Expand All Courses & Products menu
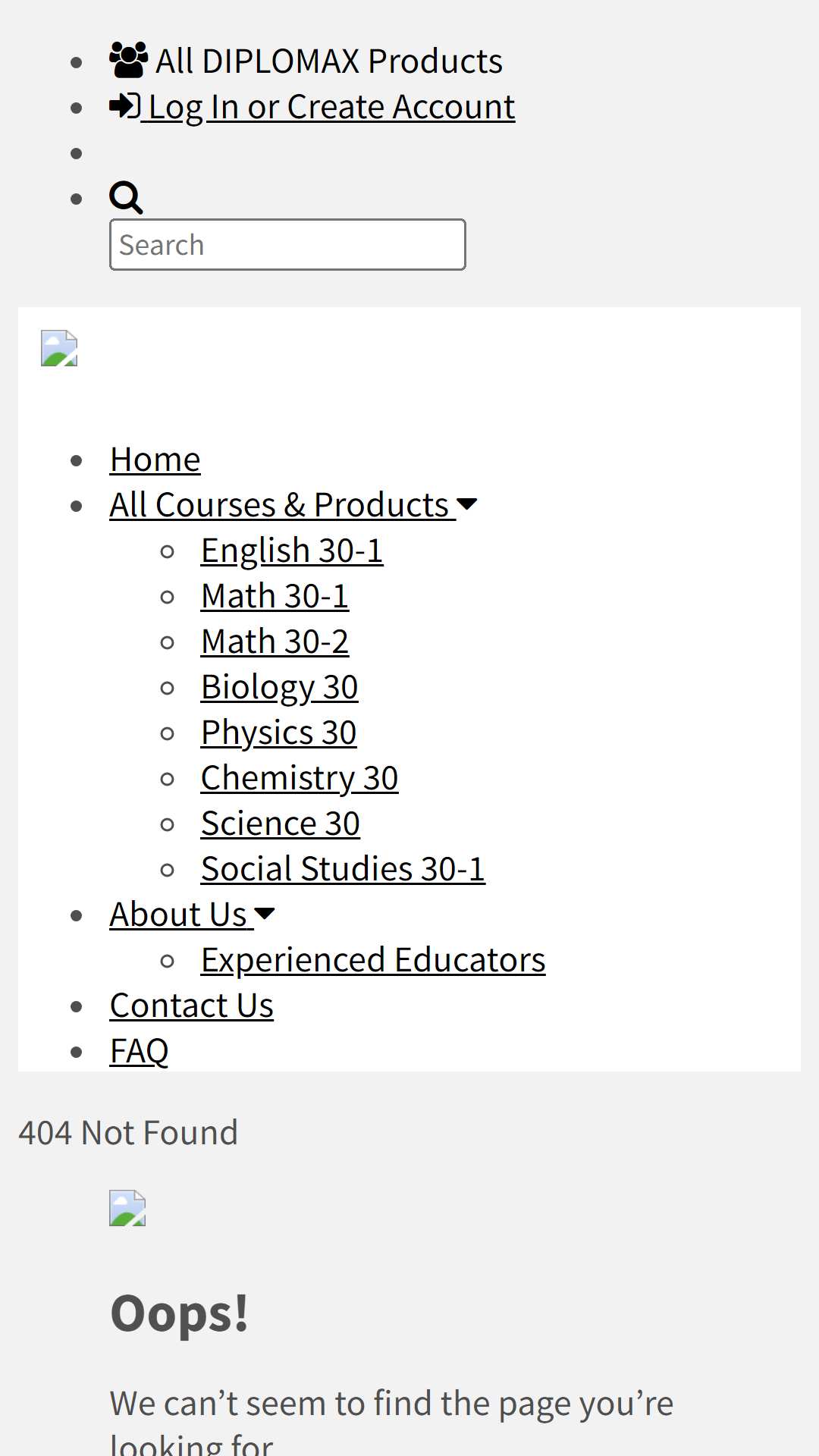 point(293,505)
